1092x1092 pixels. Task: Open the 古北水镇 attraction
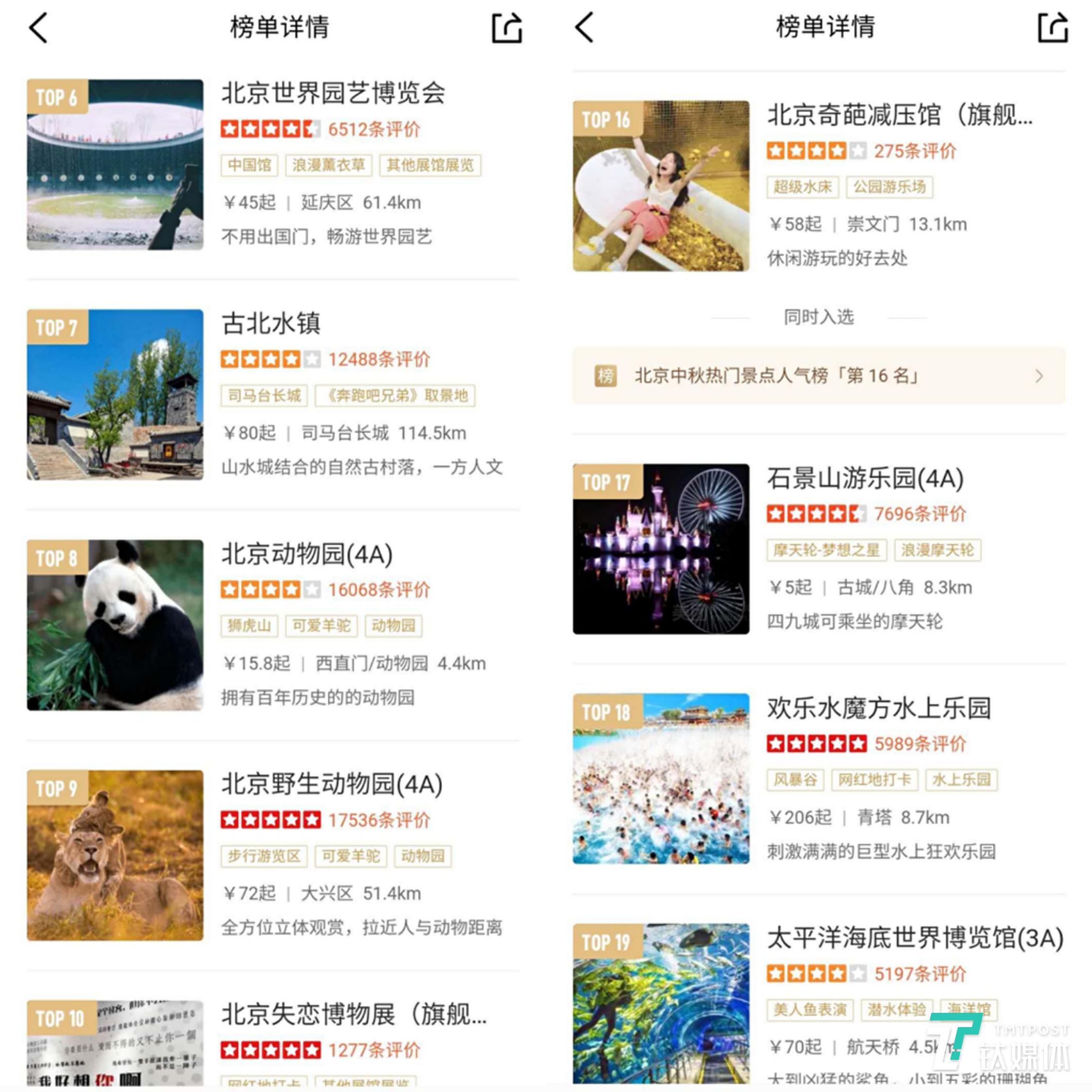coord(271,324)
